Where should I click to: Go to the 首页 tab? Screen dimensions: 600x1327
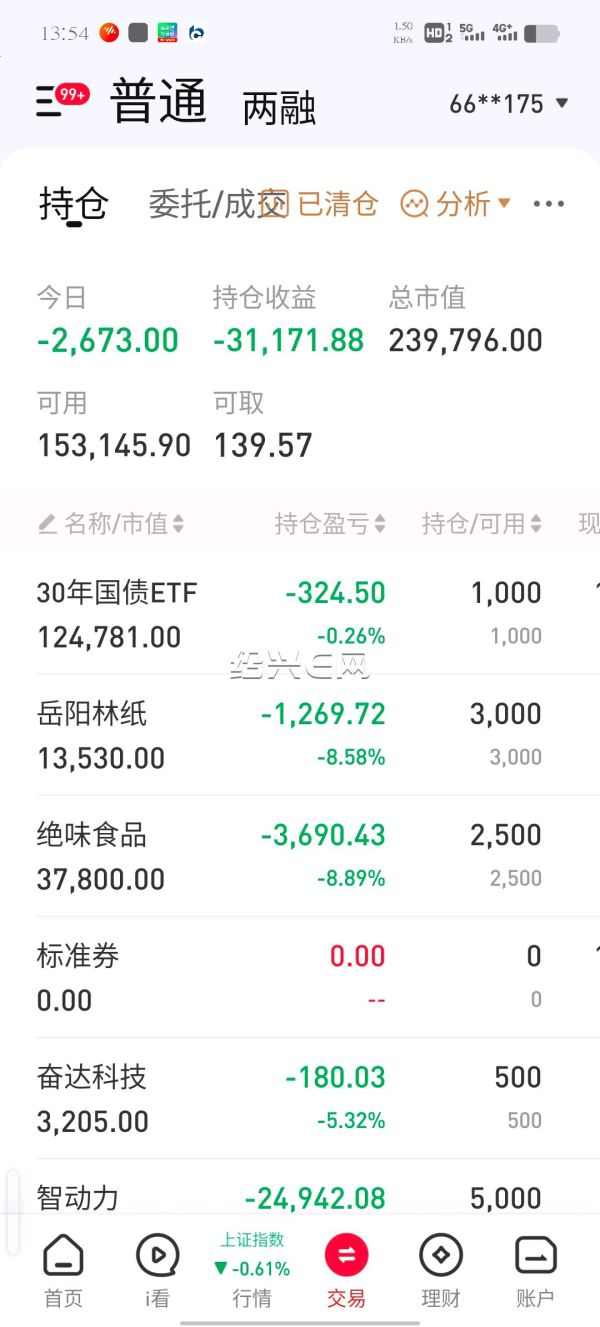pyautogui.click(x=63, y=1271)
